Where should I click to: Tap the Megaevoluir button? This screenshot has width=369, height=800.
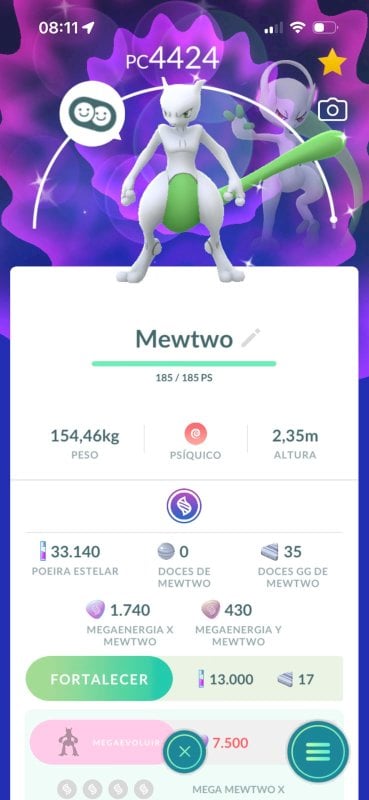click(x=102, y=742)
